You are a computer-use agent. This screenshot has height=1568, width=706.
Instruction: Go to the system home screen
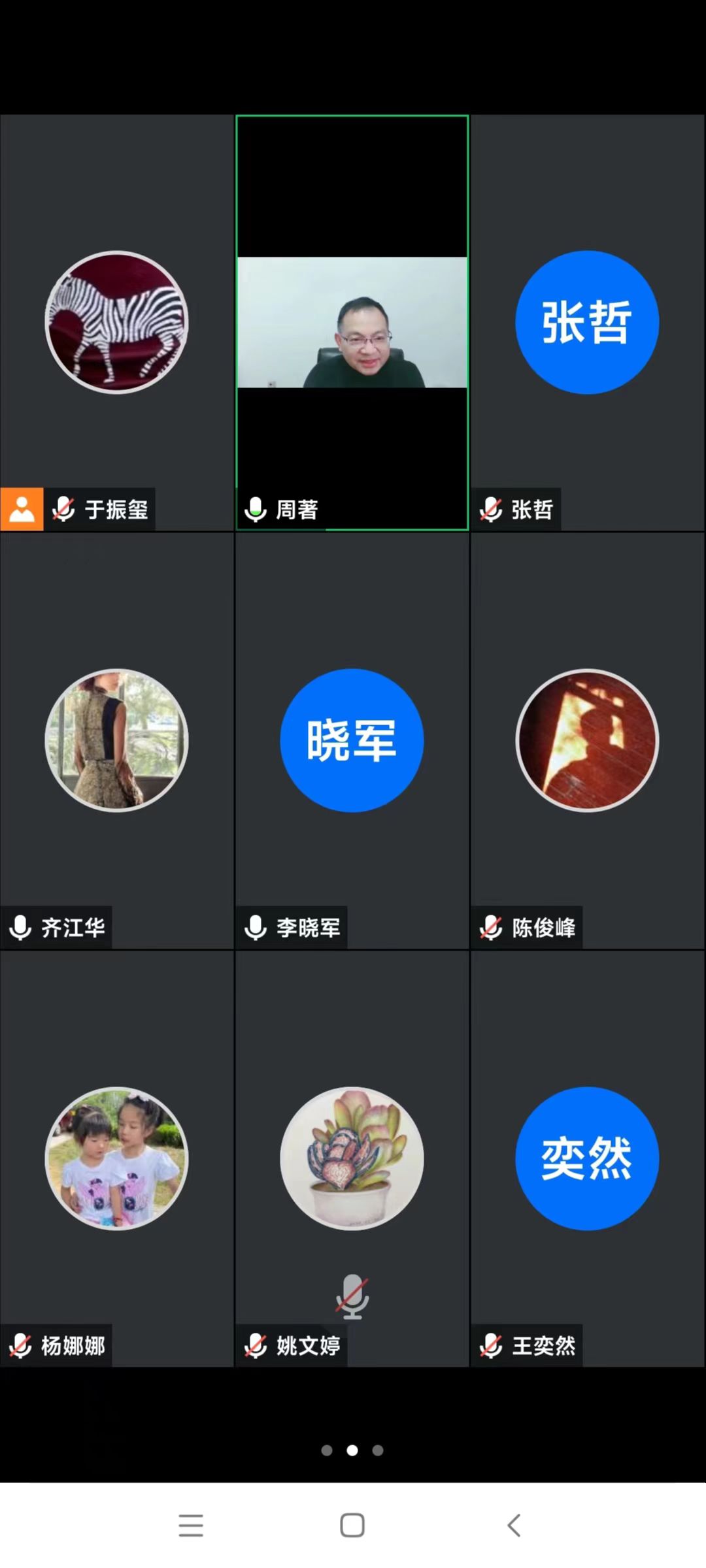[352, 1526]
